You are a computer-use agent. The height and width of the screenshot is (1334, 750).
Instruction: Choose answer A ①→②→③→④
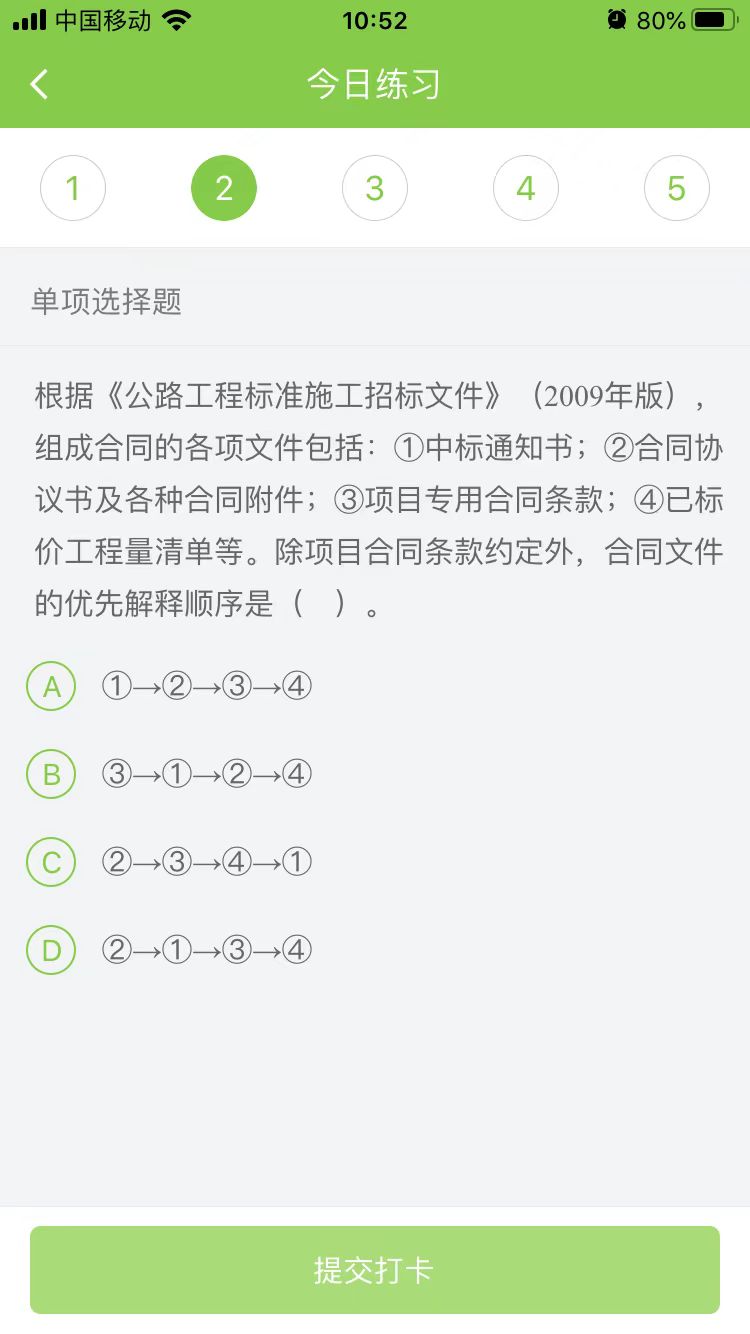(51, 686)
